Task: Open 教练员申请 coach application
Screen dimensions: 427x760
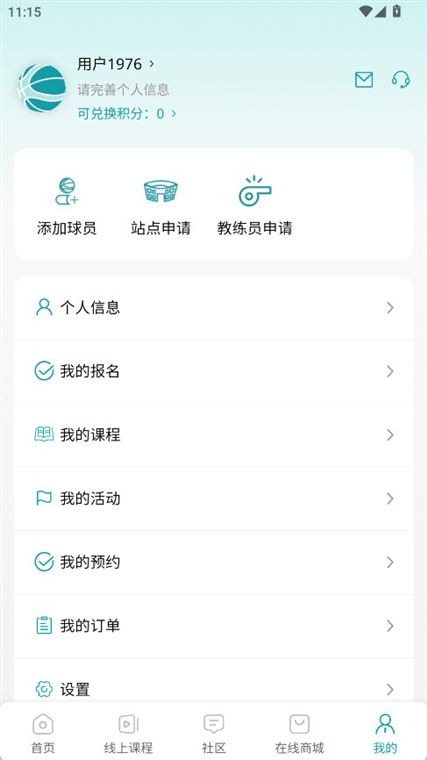Action: 255,206
